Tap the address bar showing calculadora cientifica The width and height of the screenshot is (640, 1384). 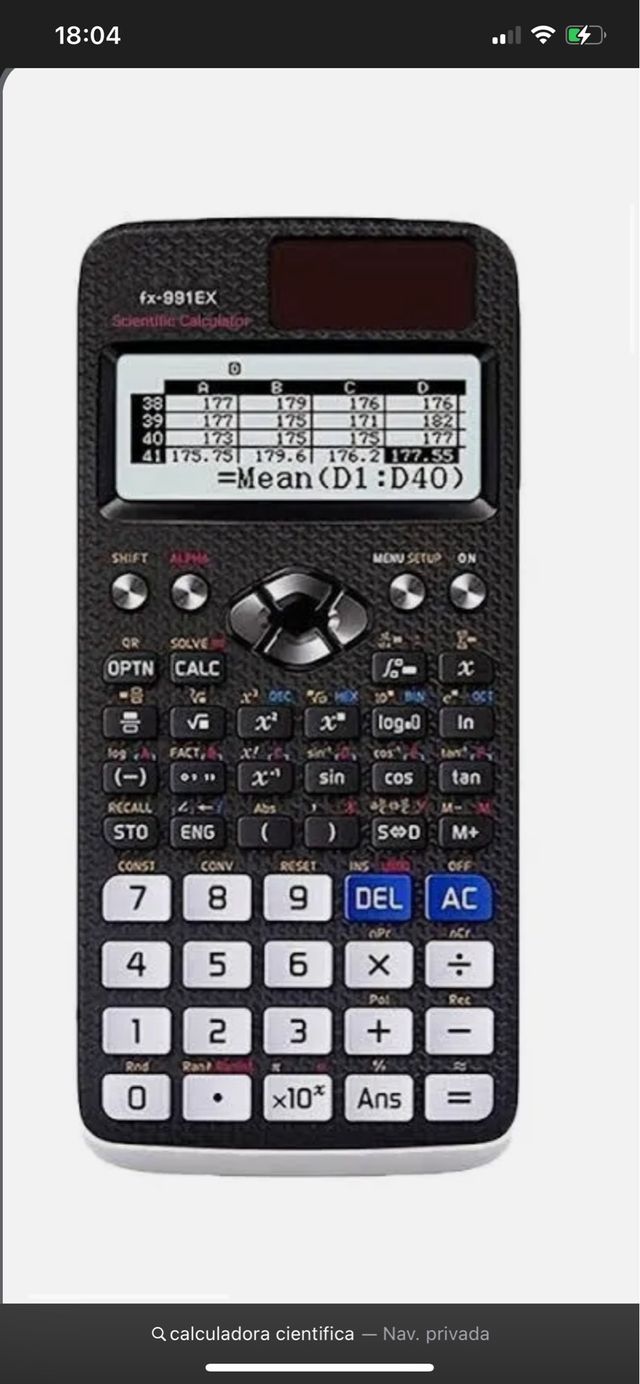click(320, 1333)
